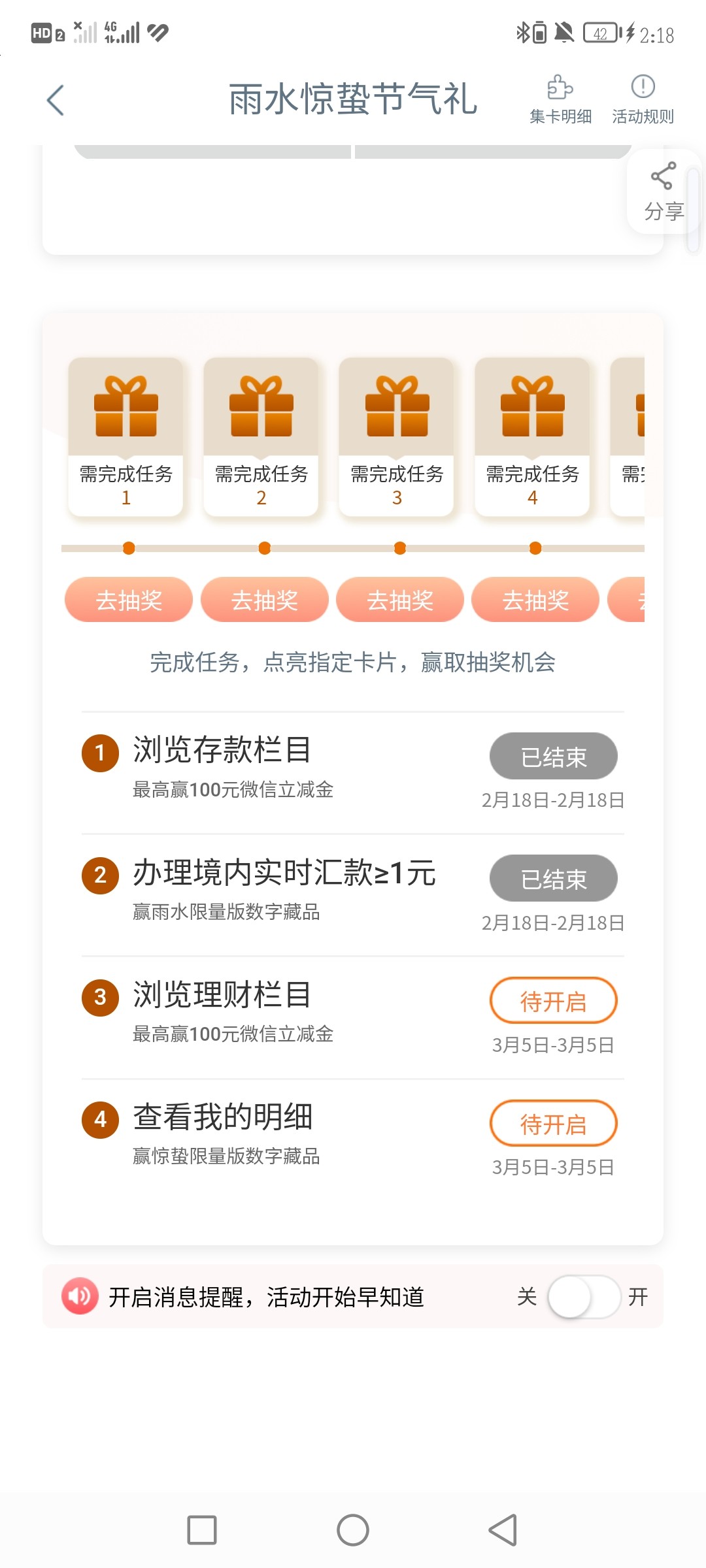Go to the system home screen
706x1568 pixels.
353,1530
